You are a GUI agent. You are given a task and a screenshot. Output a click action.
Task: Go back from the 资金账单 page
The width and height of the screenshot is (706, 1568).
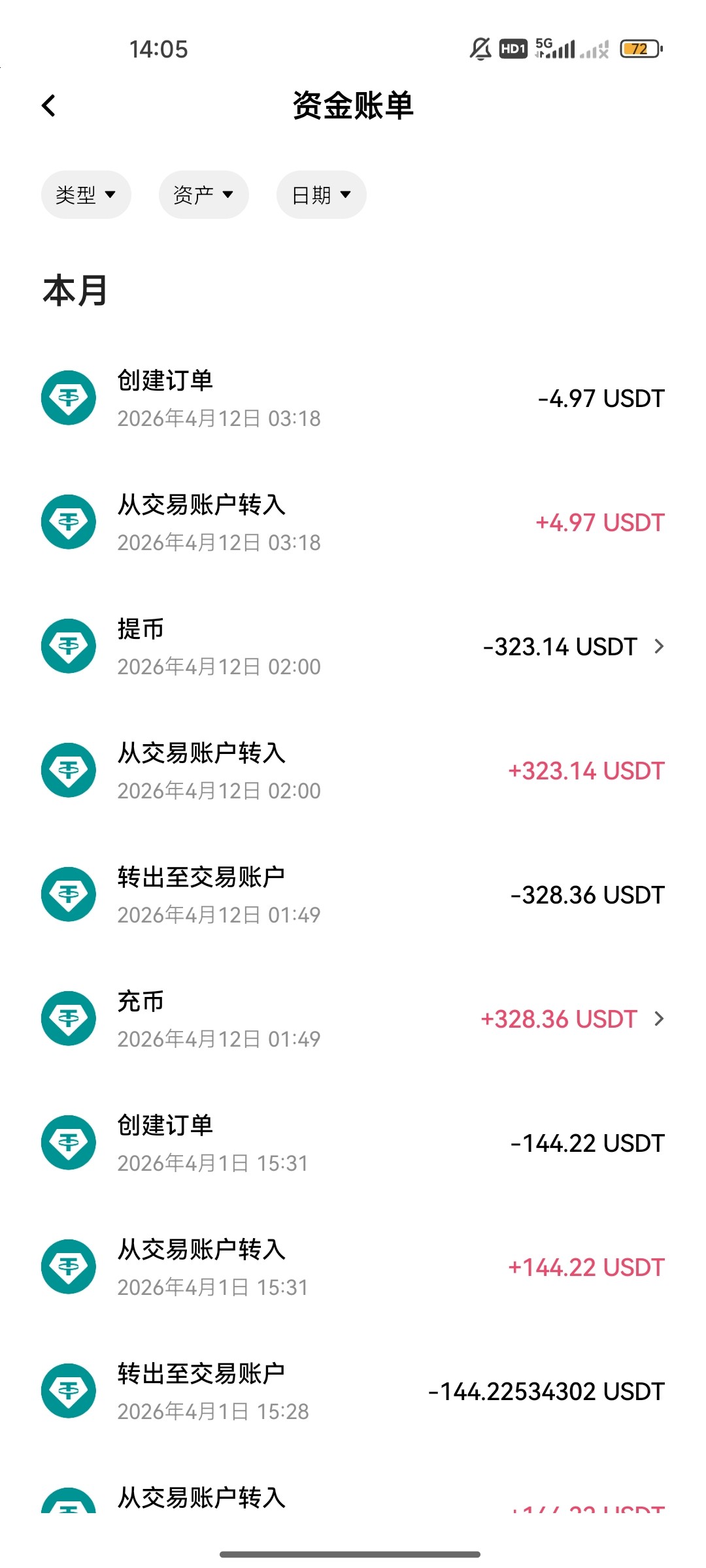(x=49, y=105)
